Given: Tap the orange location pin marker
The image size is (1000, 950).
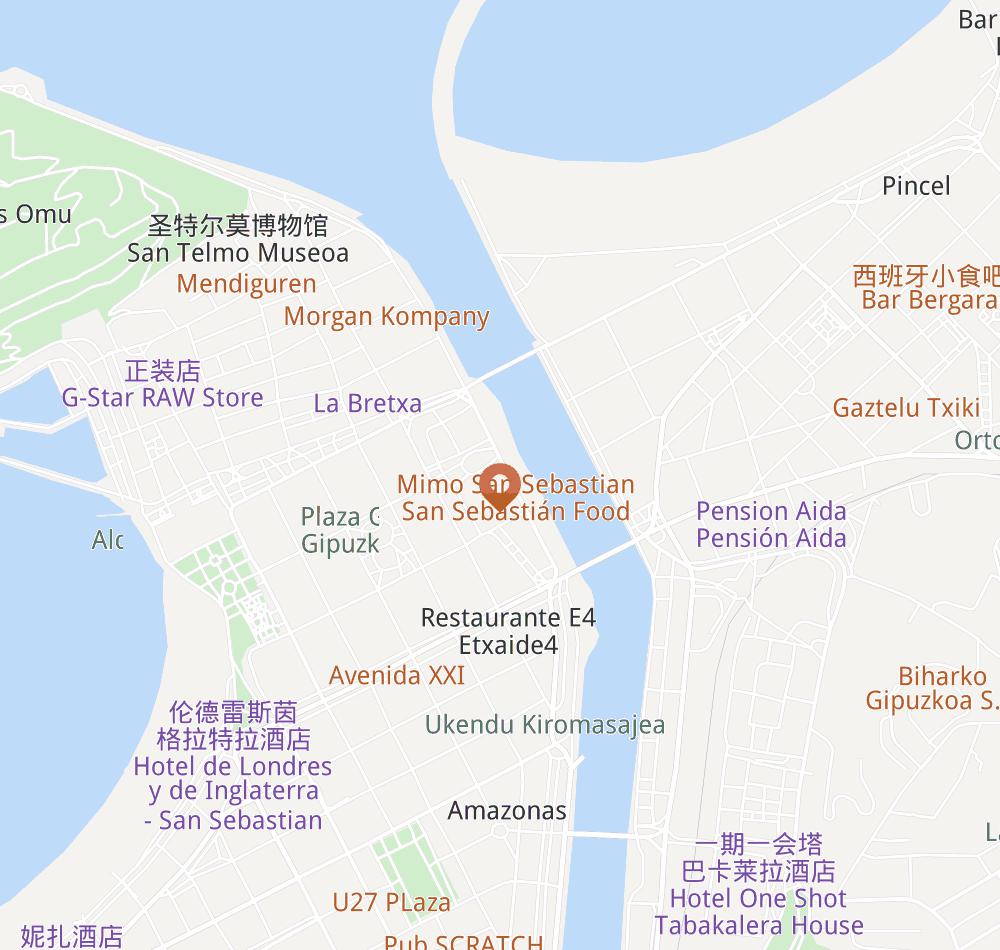Looking at the screenshot, I should (498, 484).
